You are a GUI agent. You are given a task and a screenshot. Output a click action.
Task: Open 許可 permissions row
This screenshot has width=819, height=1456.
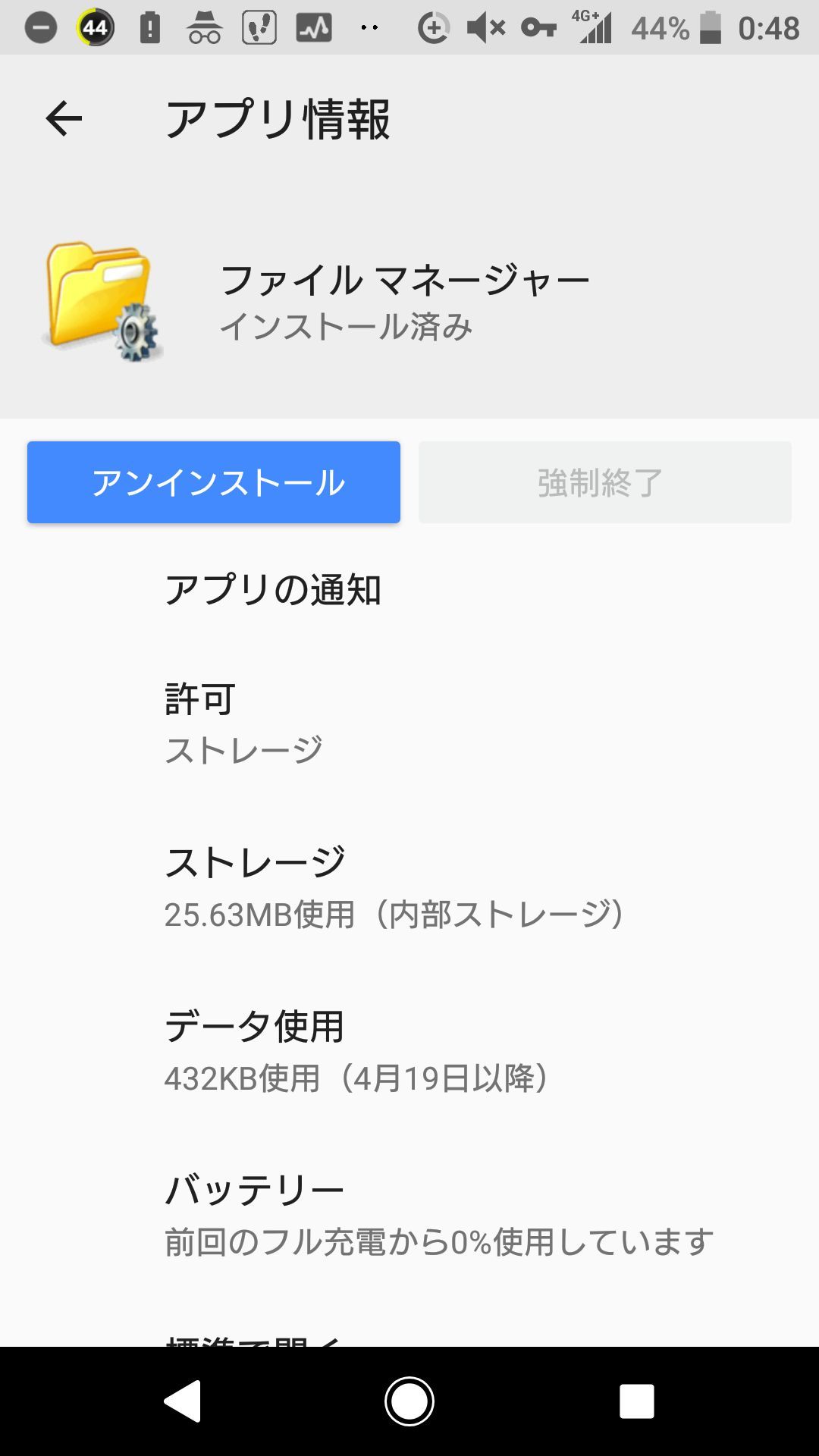[x=409, y=723]
